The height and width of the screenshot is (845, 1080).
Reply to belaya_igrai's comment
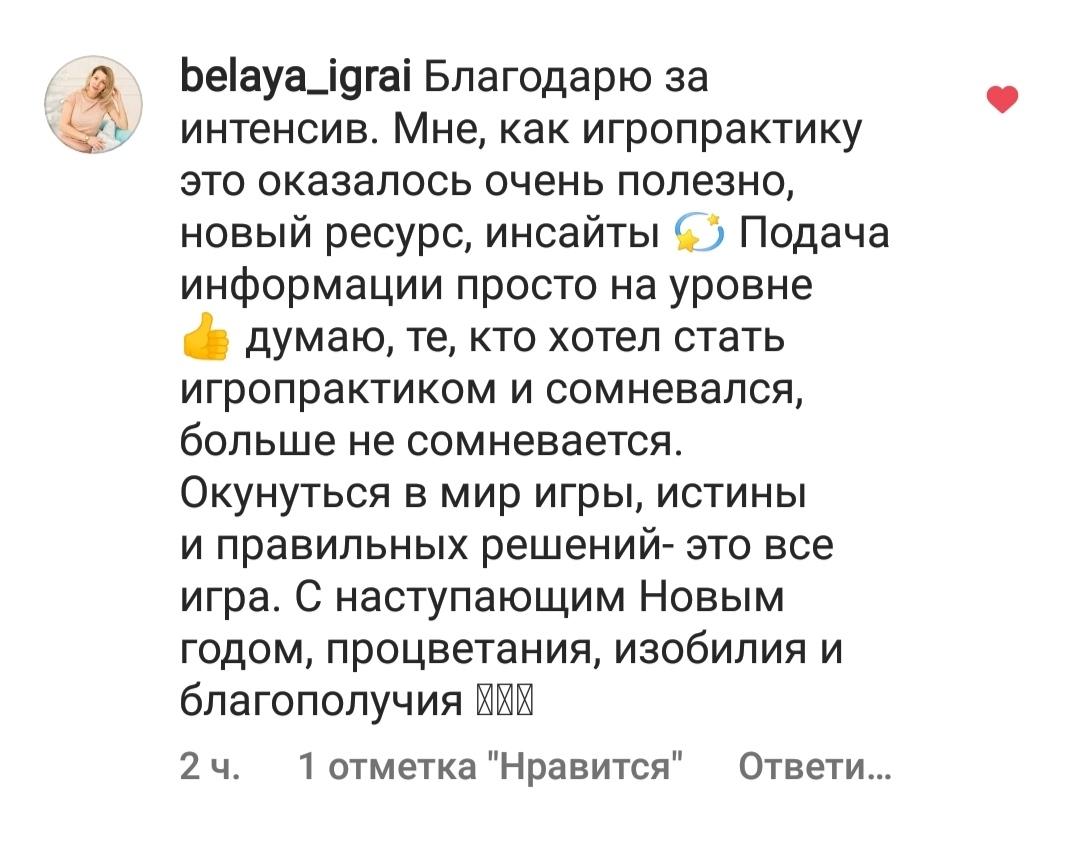coord(813,768)
